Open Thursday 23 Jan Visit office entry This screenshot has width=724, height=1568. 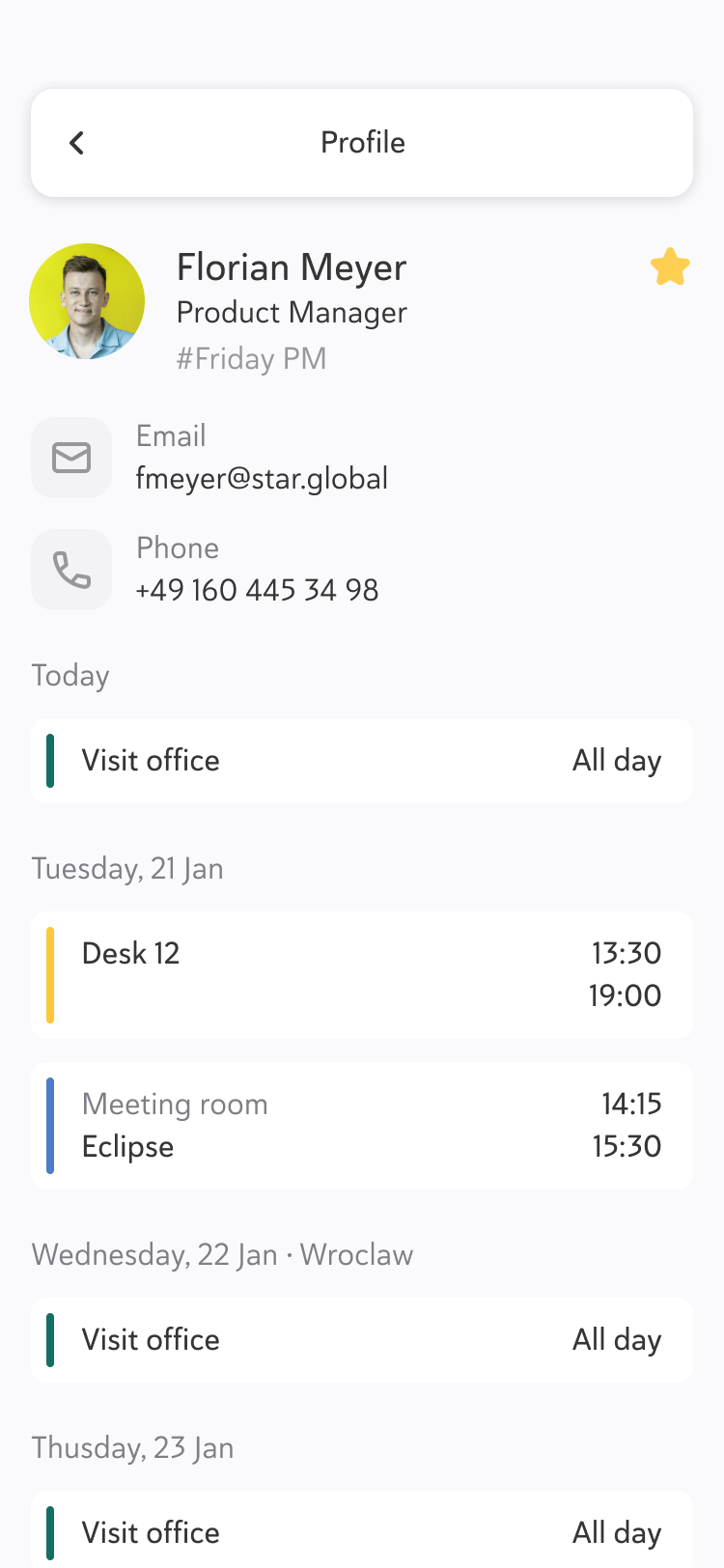[362, 1531]
